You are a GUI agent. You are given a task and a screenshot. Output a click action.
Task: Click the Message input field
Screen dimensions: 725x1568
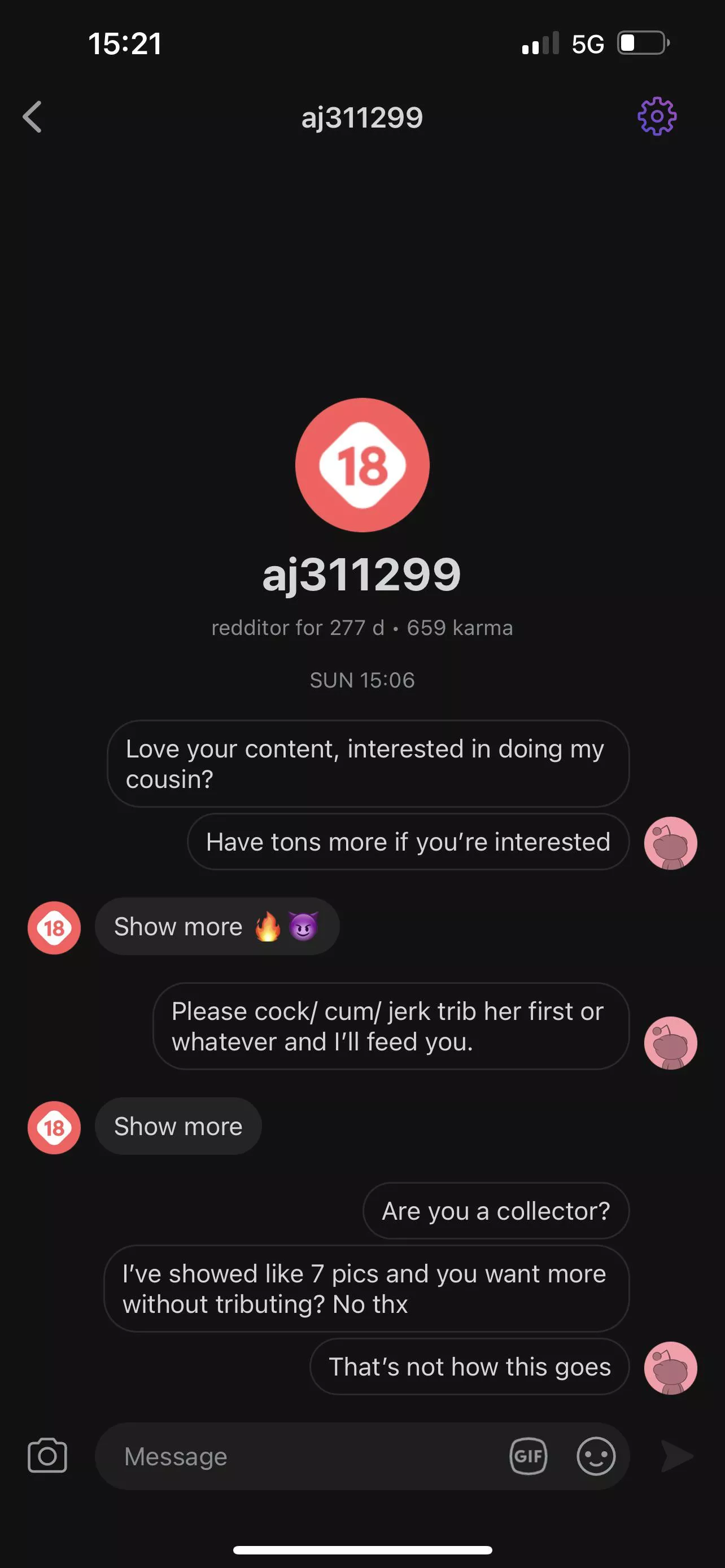[x=304, y=1456]
